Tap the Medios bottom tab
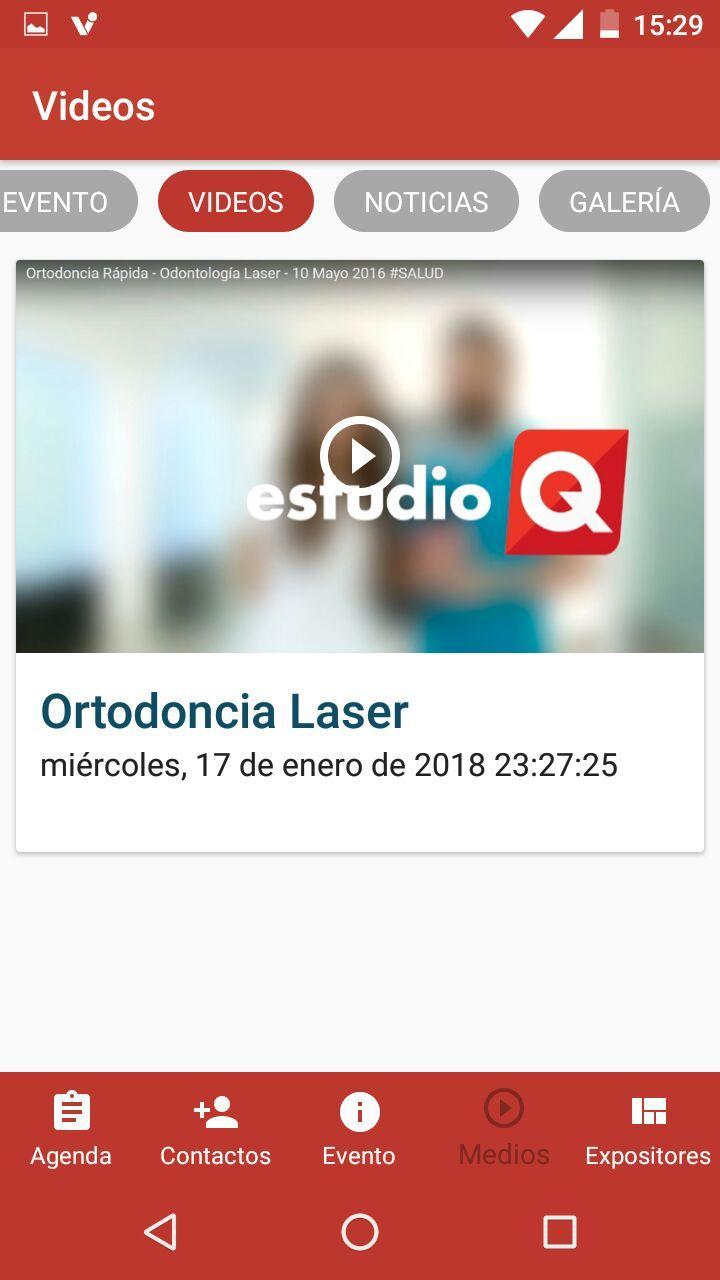 point(504,1130)
